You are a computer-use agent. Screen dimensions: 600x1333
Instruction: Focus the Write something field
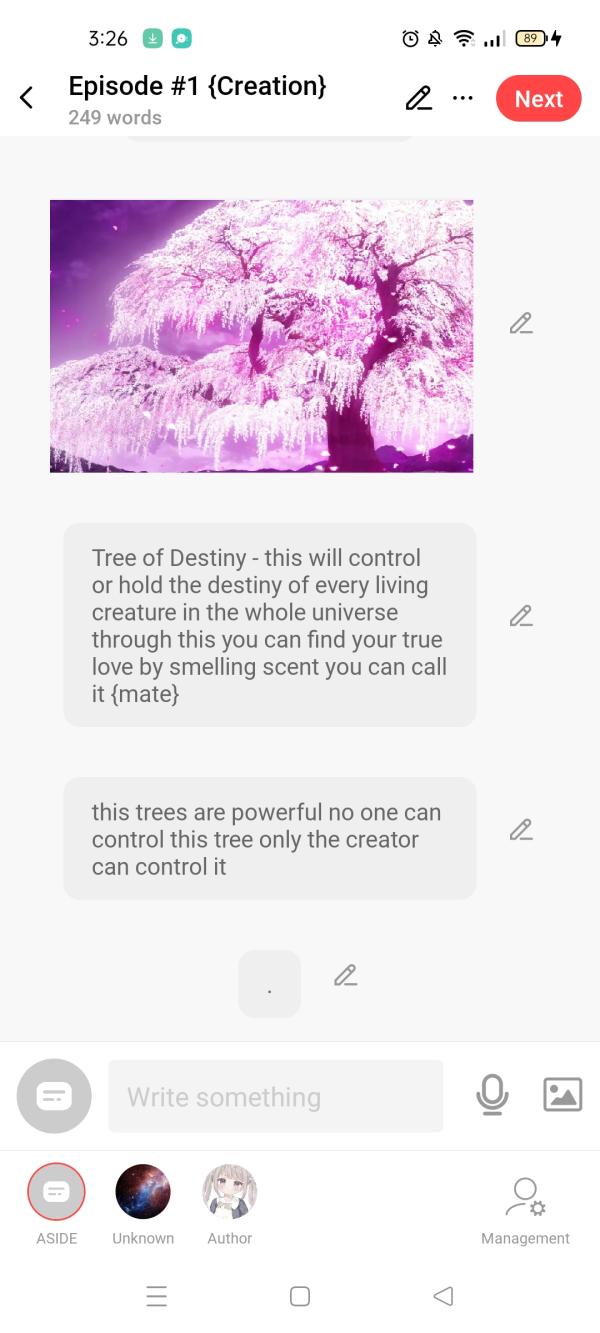pyautogui.click(x=275, y=1097)
